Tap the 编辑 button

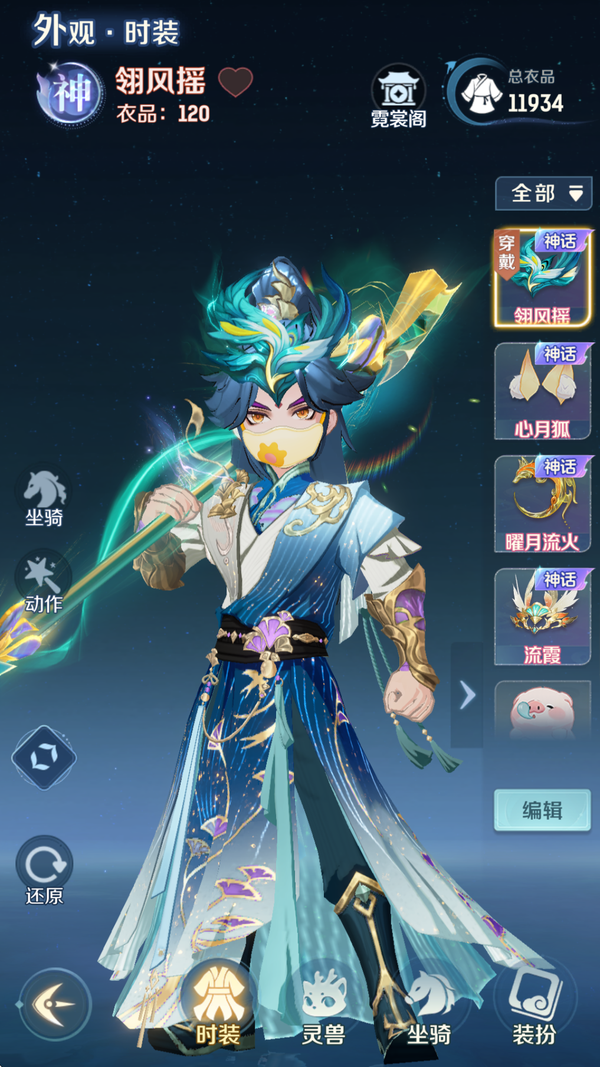(542, 810)
